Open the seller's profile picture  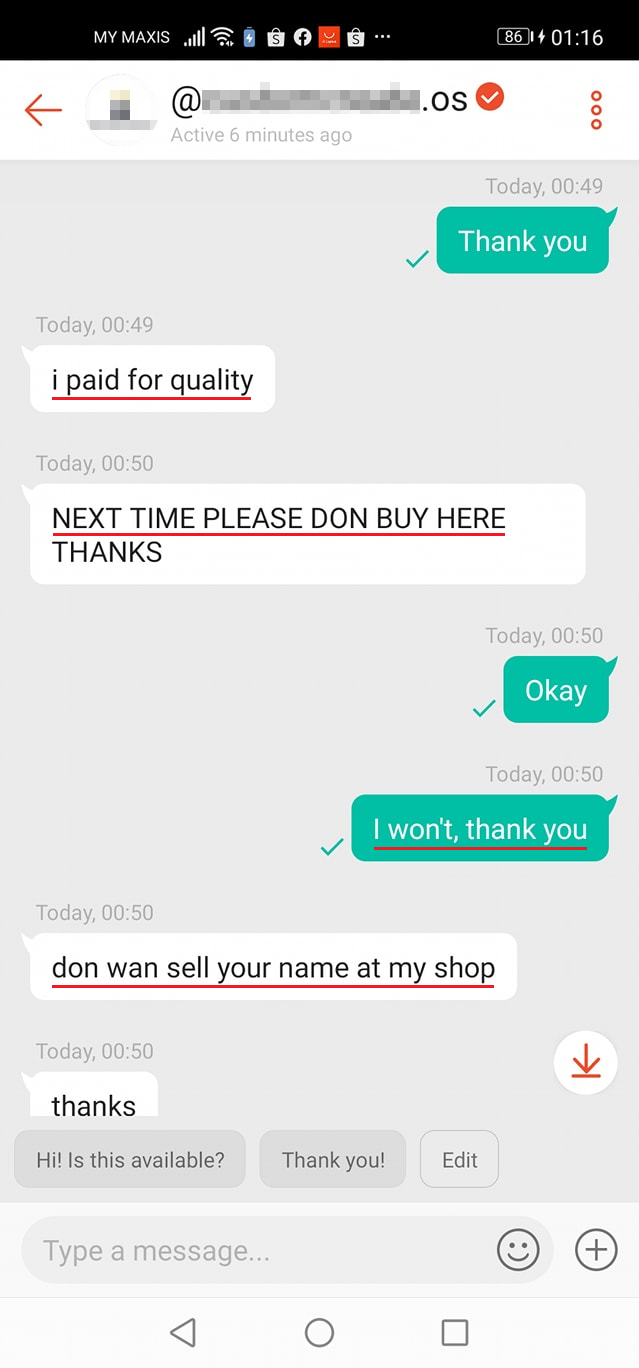[120, 110]
